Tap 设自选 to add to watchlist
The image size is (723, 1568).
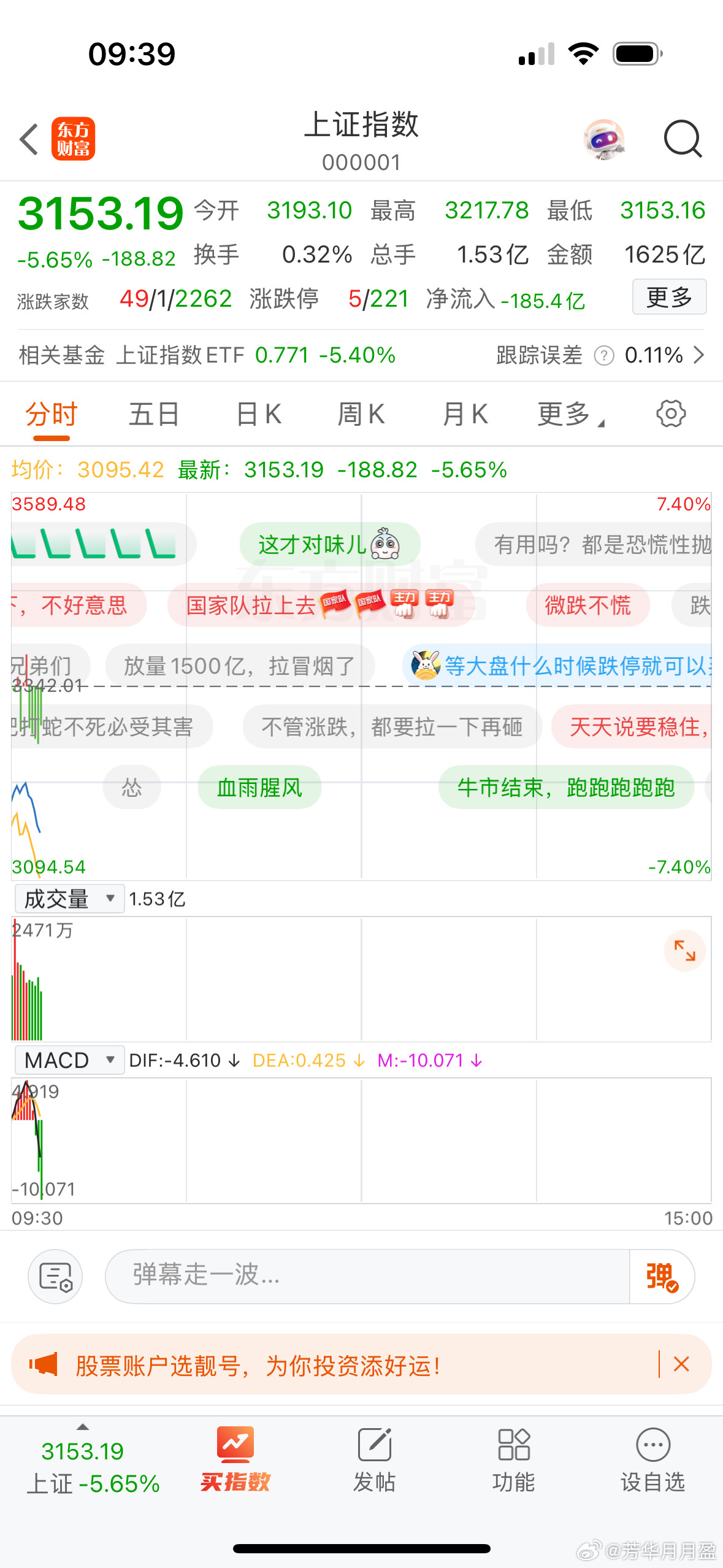click(652, 1460)
